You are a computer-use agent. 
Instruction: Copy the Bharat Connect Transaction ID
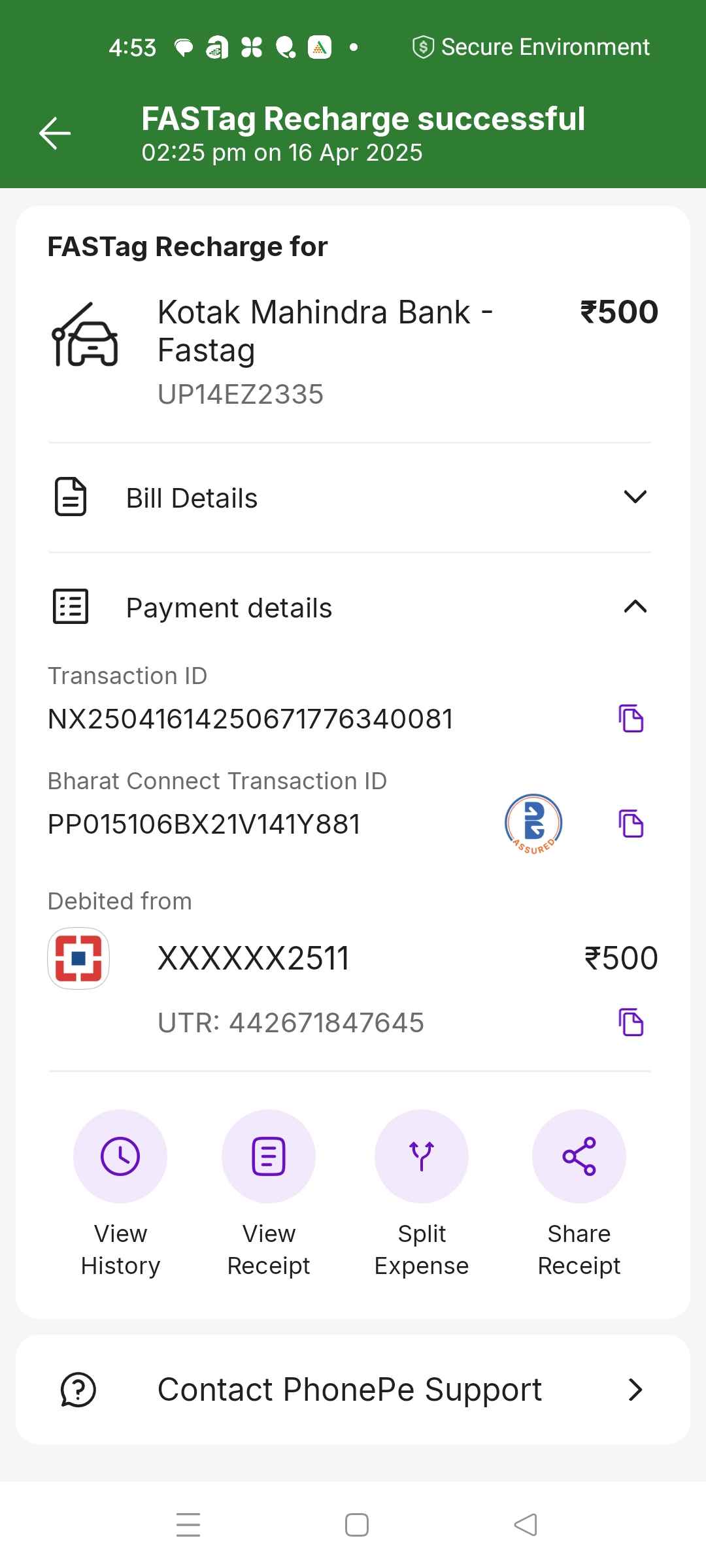coord(631,824)
